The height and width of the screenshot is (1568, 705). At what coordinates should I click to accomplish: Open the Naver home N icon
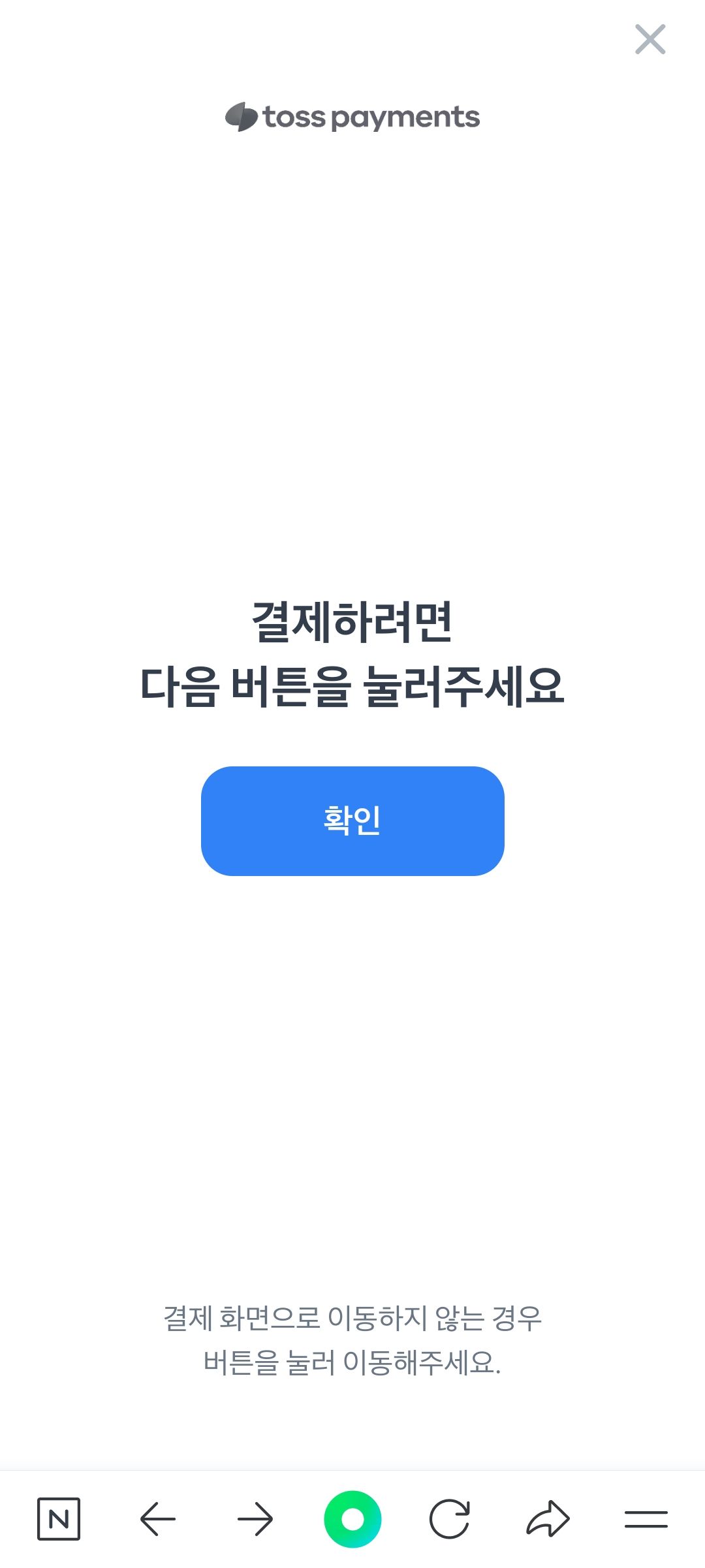tap(59, 1518)
